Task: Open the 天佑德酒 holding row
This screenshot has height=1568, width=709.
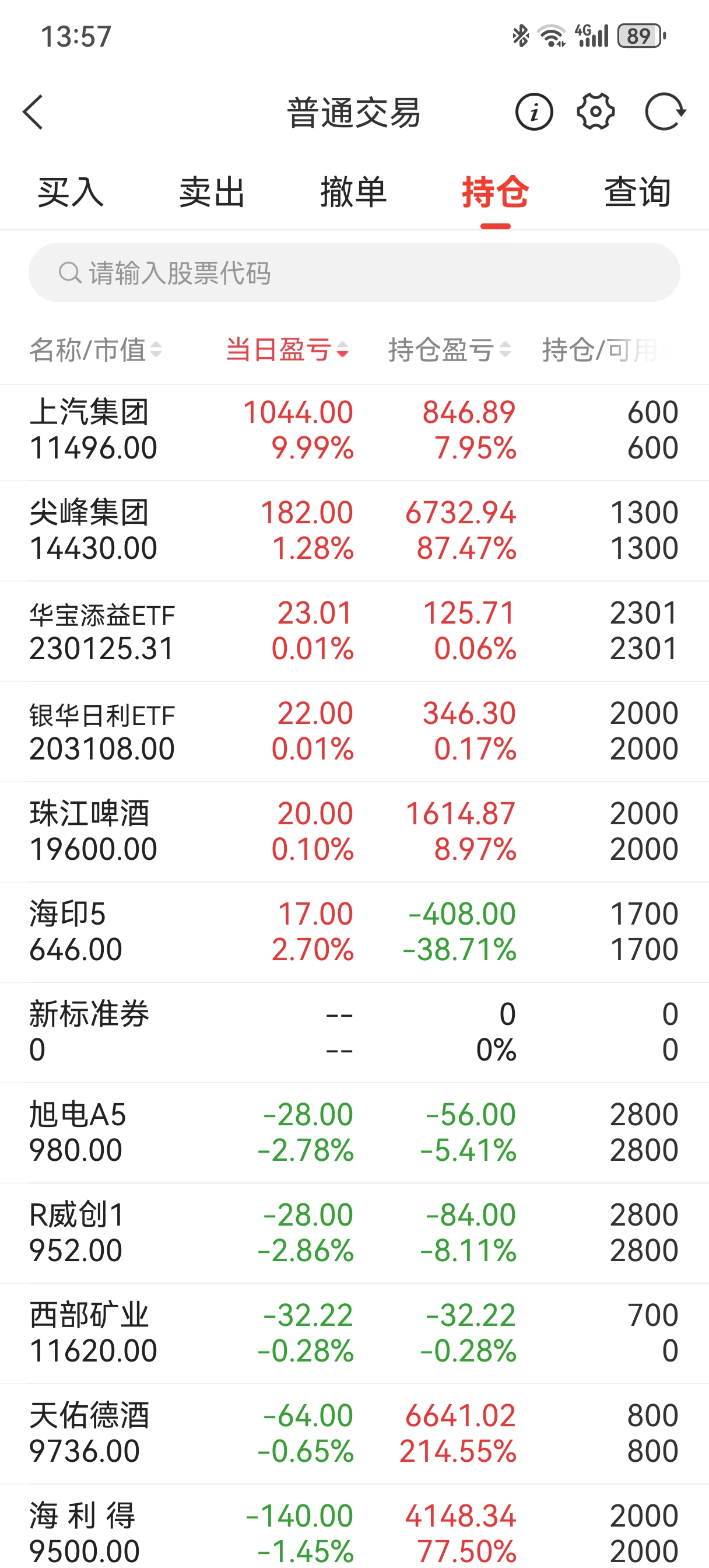Action: coord(354,1433)
